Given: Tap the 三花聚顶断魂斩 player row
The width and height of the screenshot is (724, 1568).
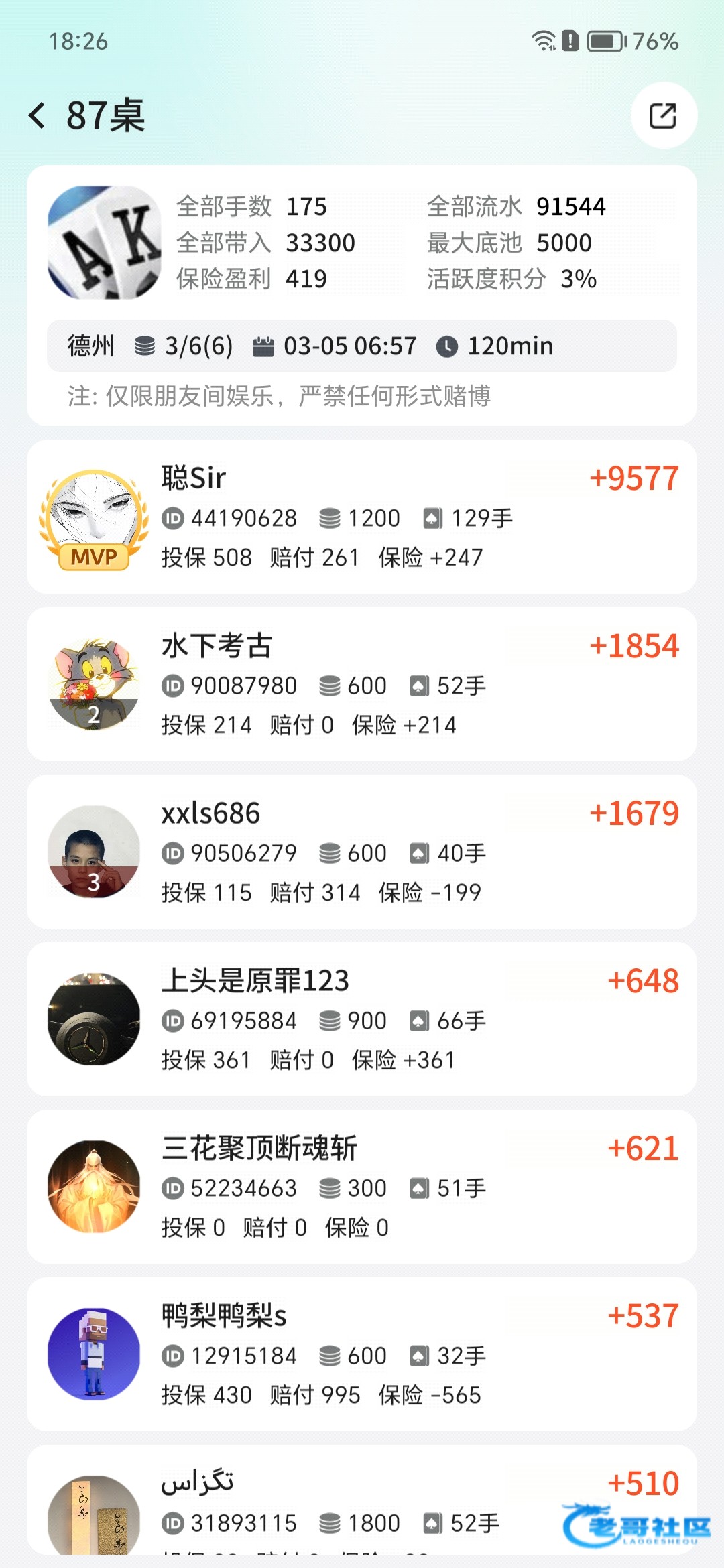Looking at the screenshot, I should click(362, 1187).
